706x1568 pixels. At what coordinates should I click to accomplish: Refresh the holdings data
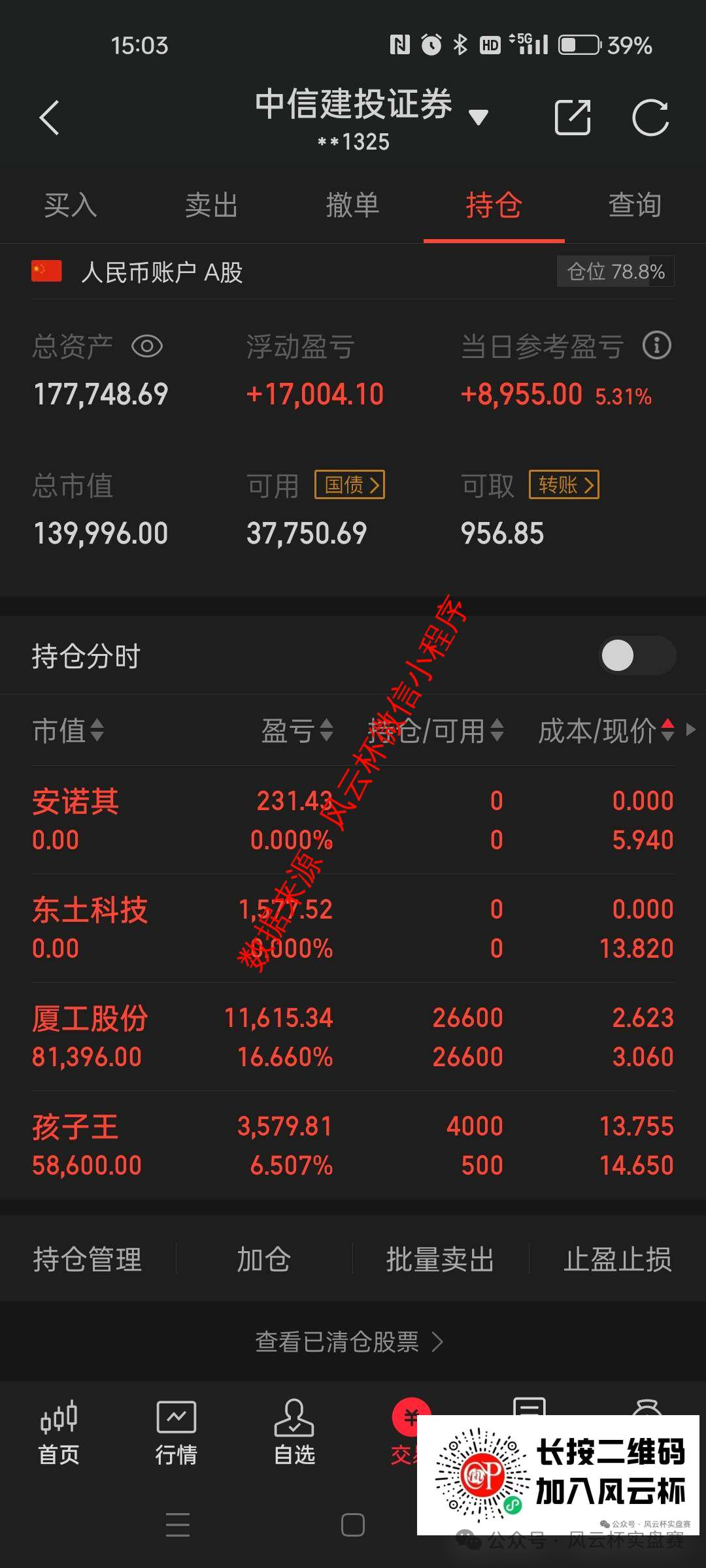pyautogui.click(x=650, y=118)
